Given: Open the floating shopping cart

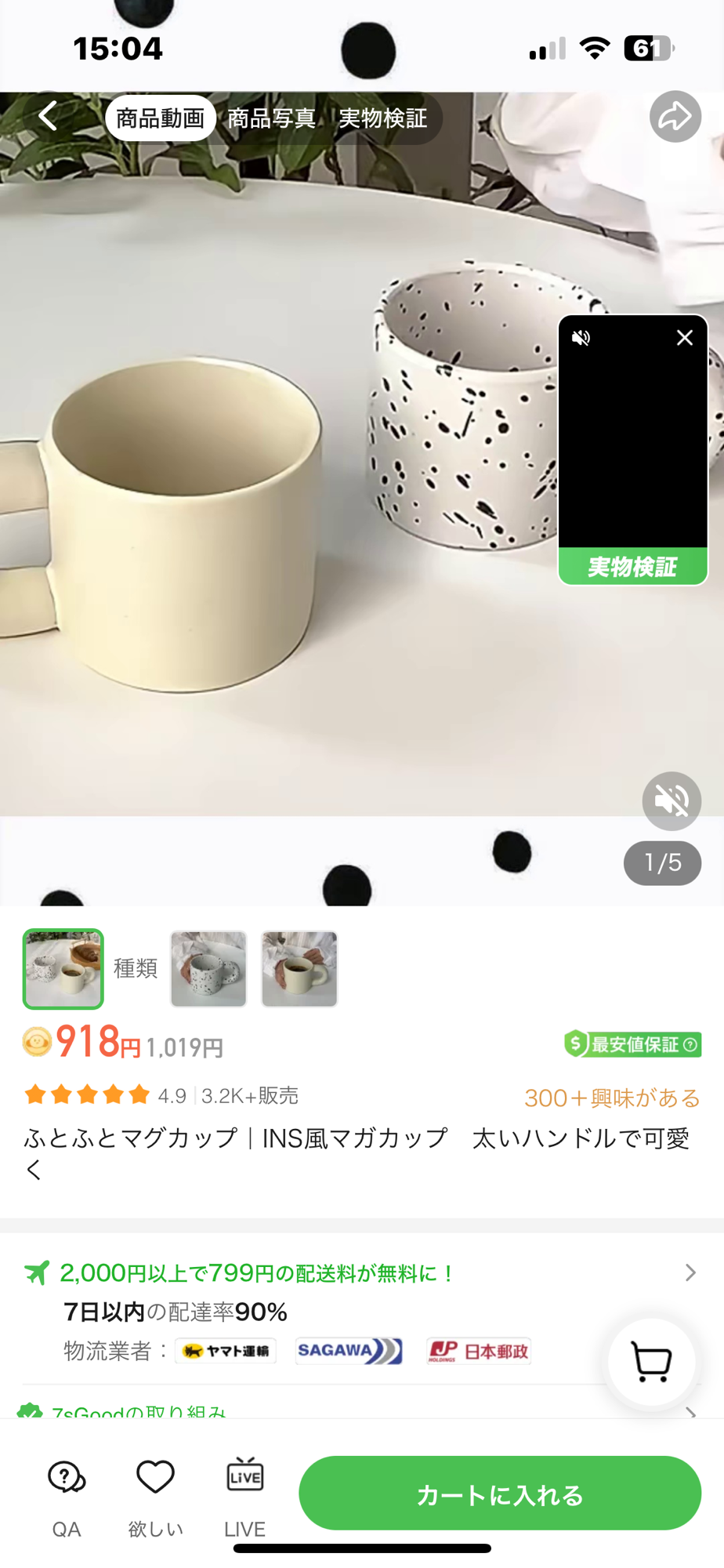Looking at the screenshot, I should (x=651, y=1363).
